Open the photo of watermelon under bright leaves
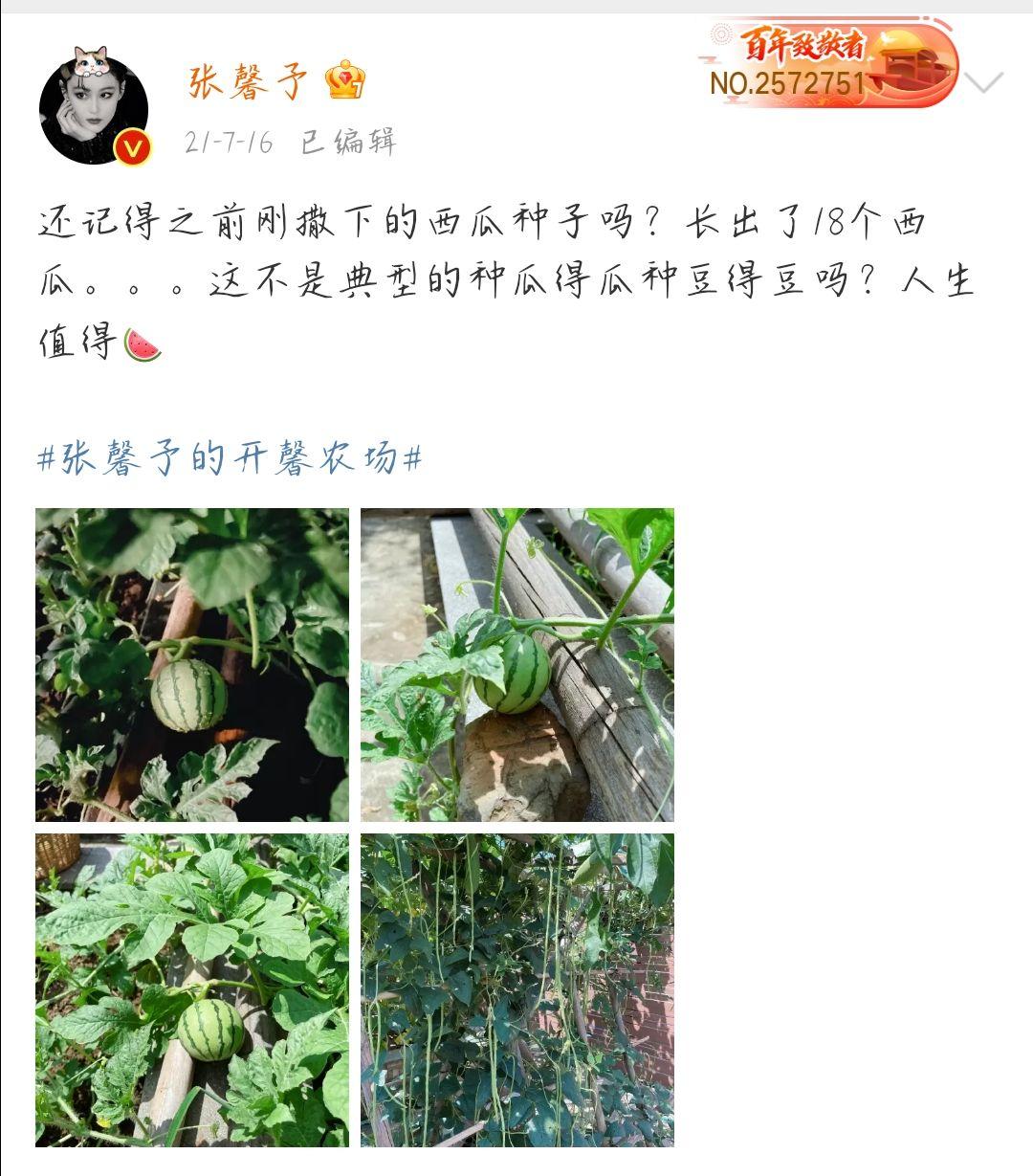The image size is (1033, 1176). 192,989
